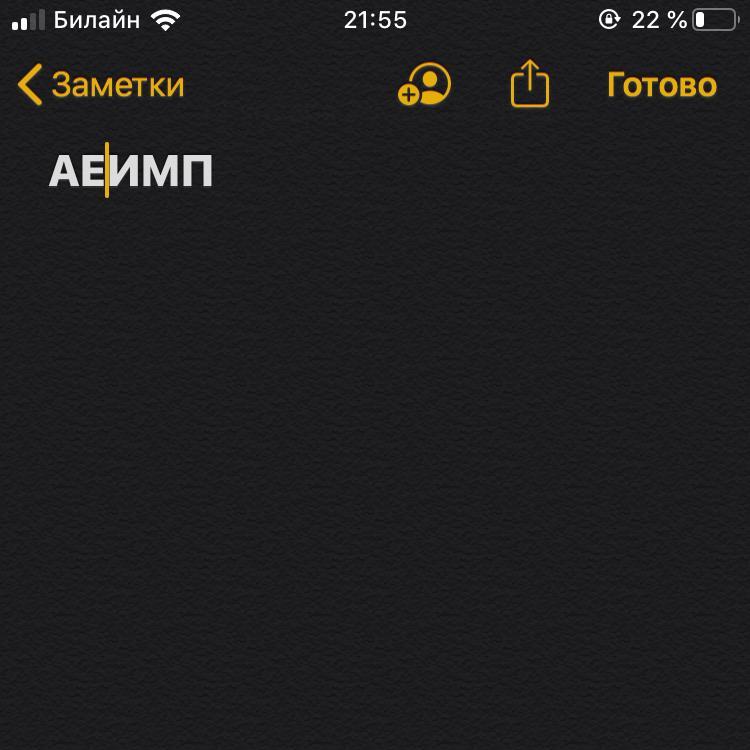The image size is (750, 750).
Task: Open the share sheet
Action: click(x=530, y=84)
